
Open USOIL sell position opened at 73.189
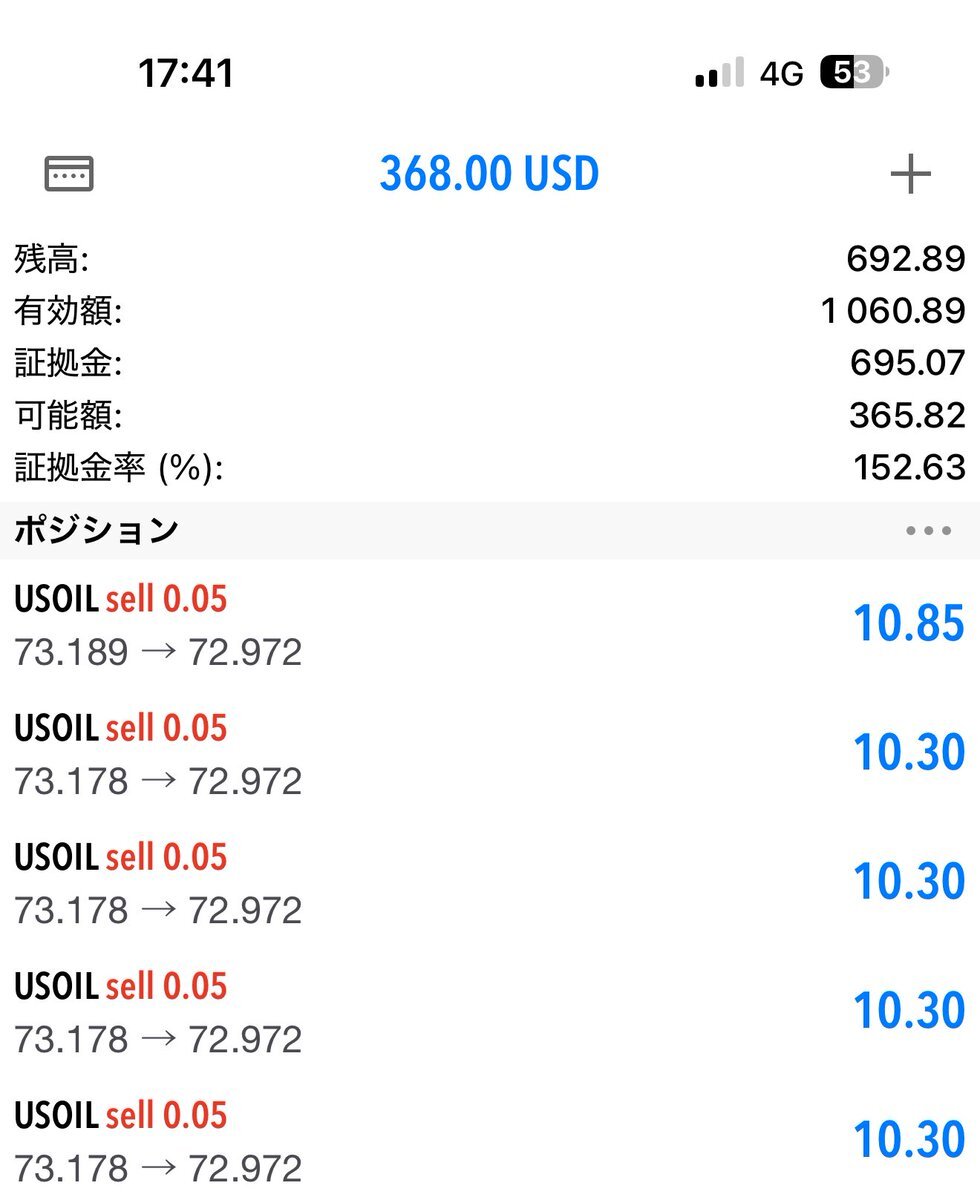pos(489,625)
